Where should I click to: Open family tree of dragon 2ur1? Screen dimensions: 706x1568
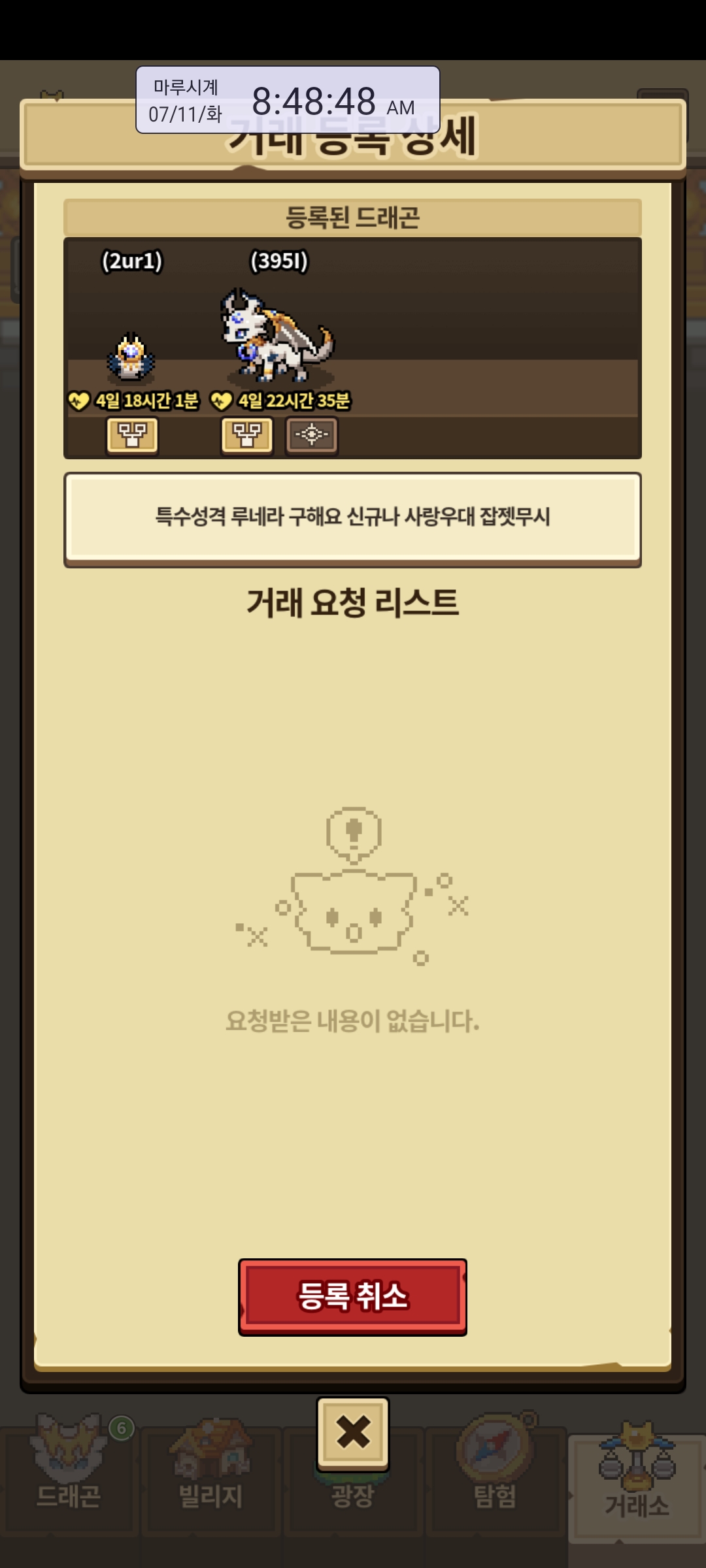tap(133, 435)
